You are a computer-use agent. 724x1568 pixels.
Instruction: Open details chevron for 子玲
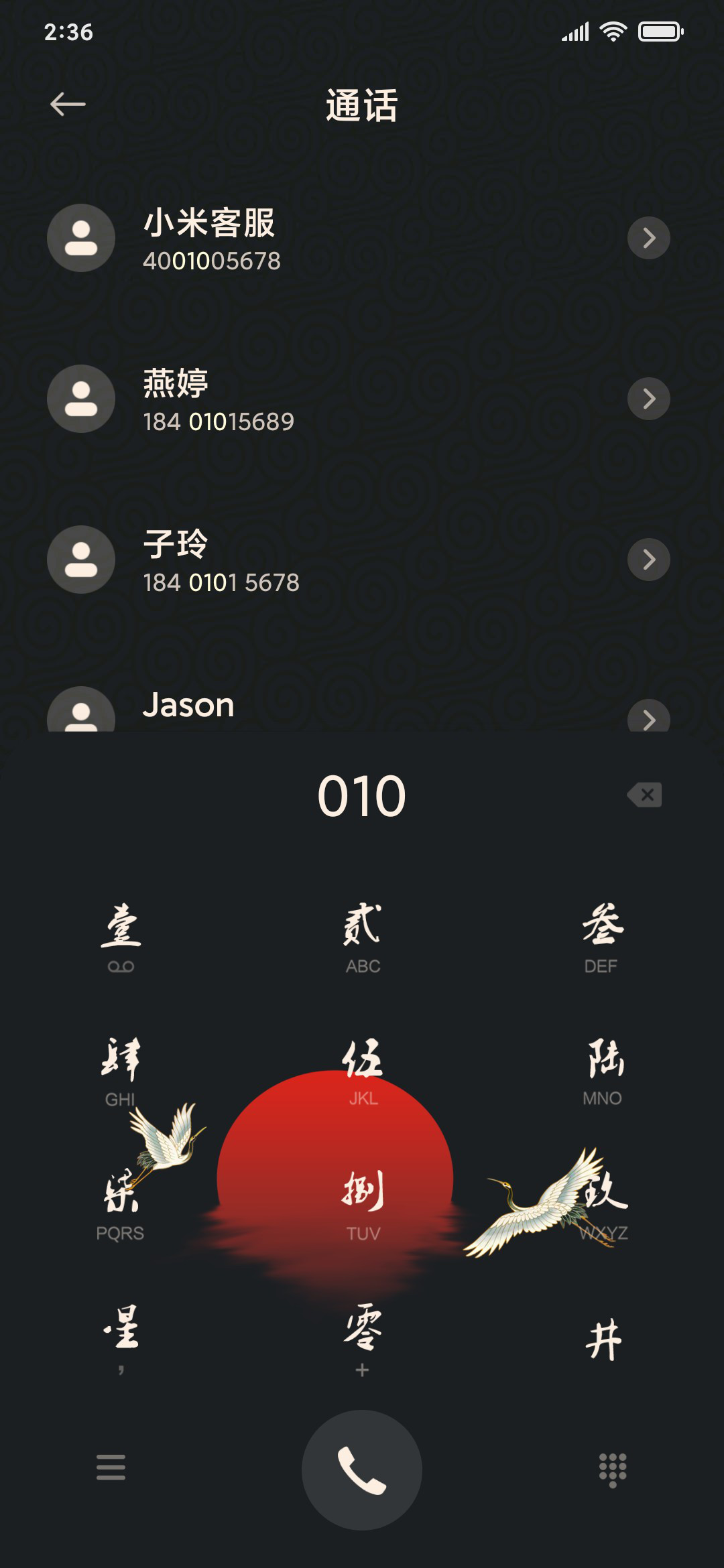648,560
